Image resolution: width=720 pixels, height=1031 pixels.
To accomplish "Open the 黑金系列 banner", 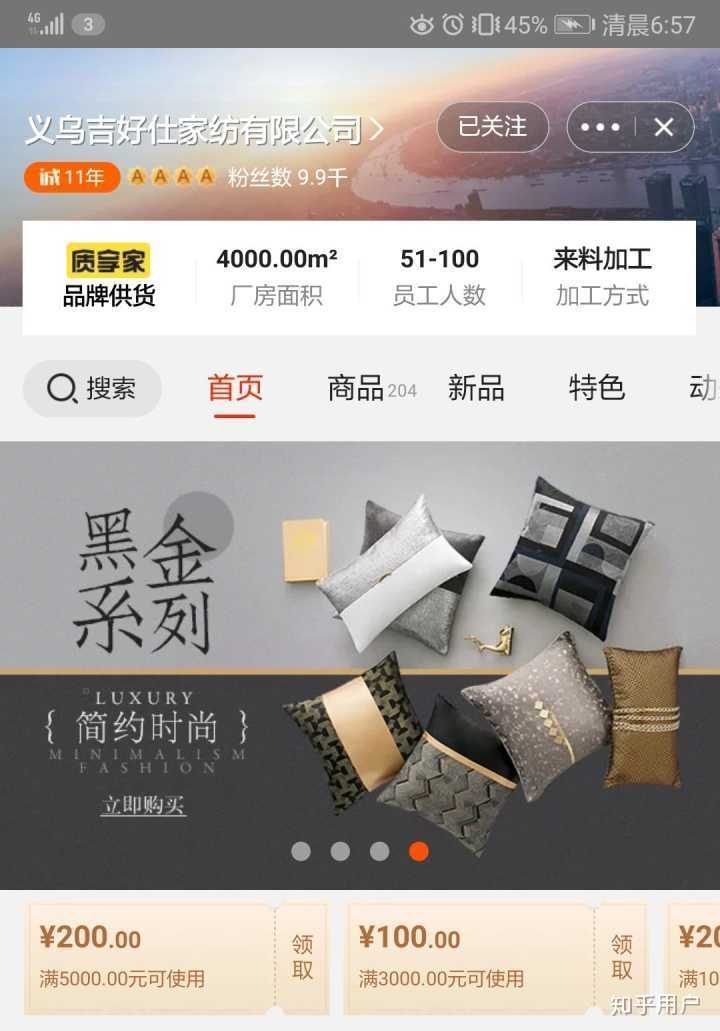I will pyautogui.click(x=360, y=660).
